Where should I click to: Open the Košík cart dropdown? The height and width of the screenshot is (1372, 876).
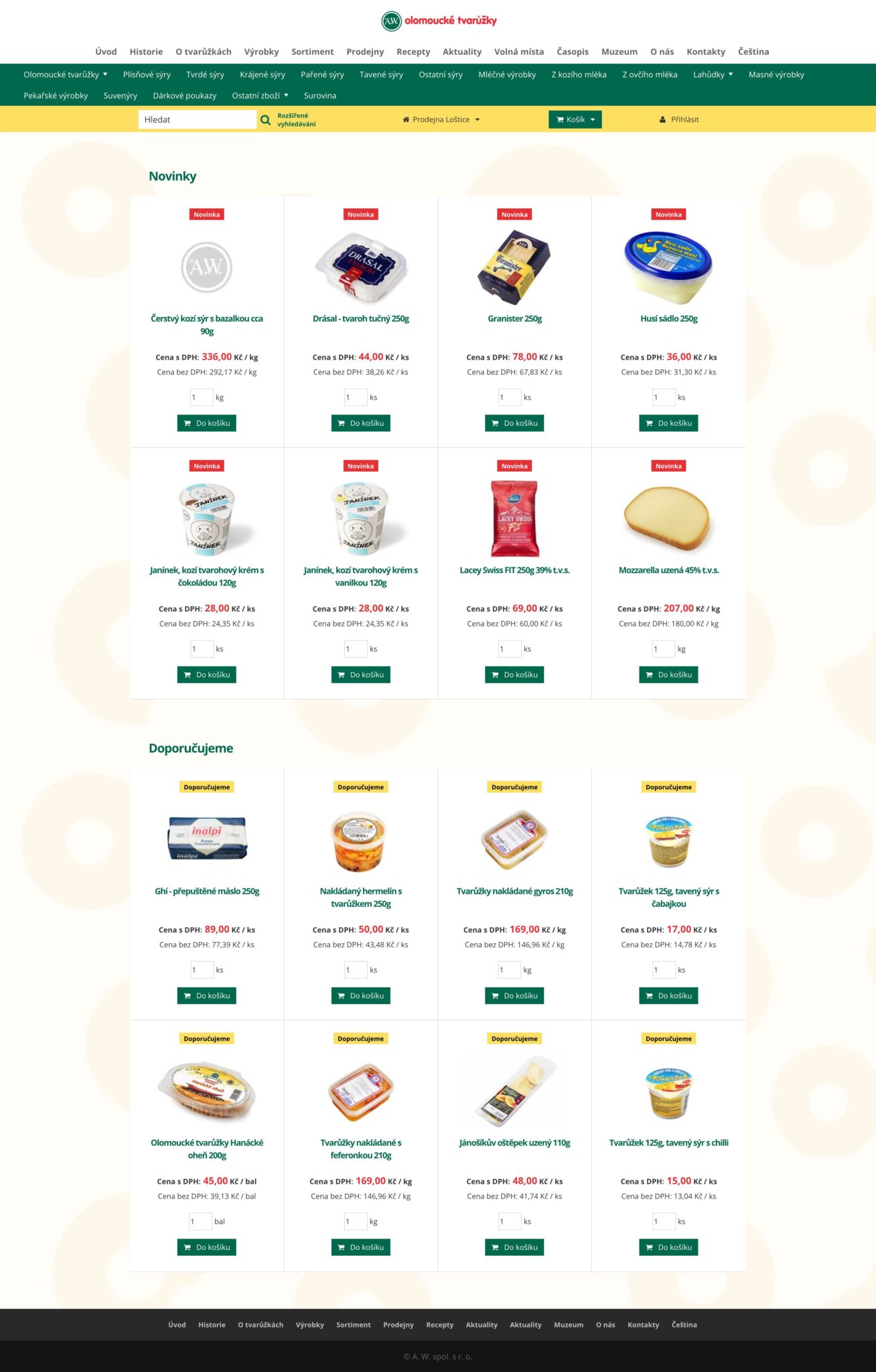tap(575, 119)
